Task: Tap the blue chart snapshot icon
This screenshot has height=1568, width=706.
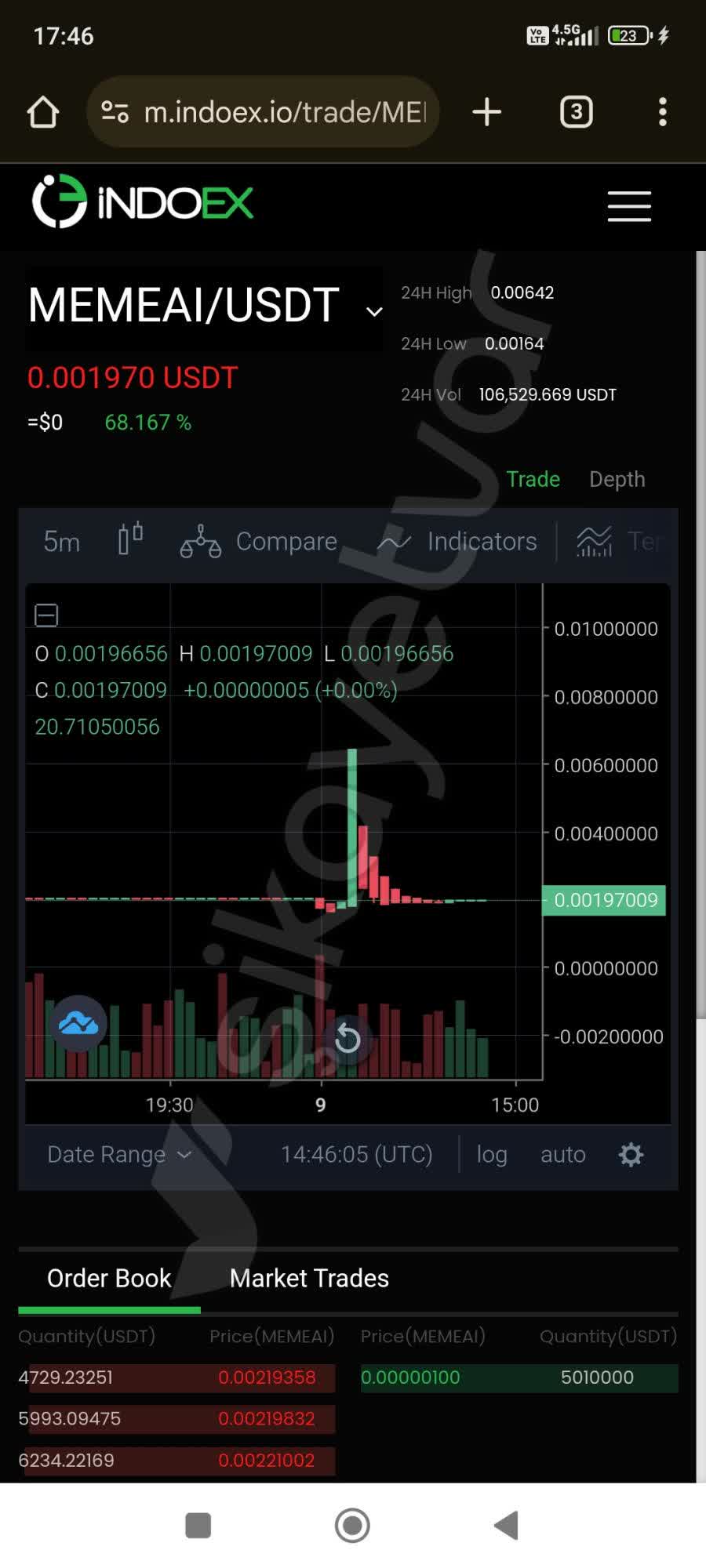Action: pyautogui.click(x=79, y=1022)
